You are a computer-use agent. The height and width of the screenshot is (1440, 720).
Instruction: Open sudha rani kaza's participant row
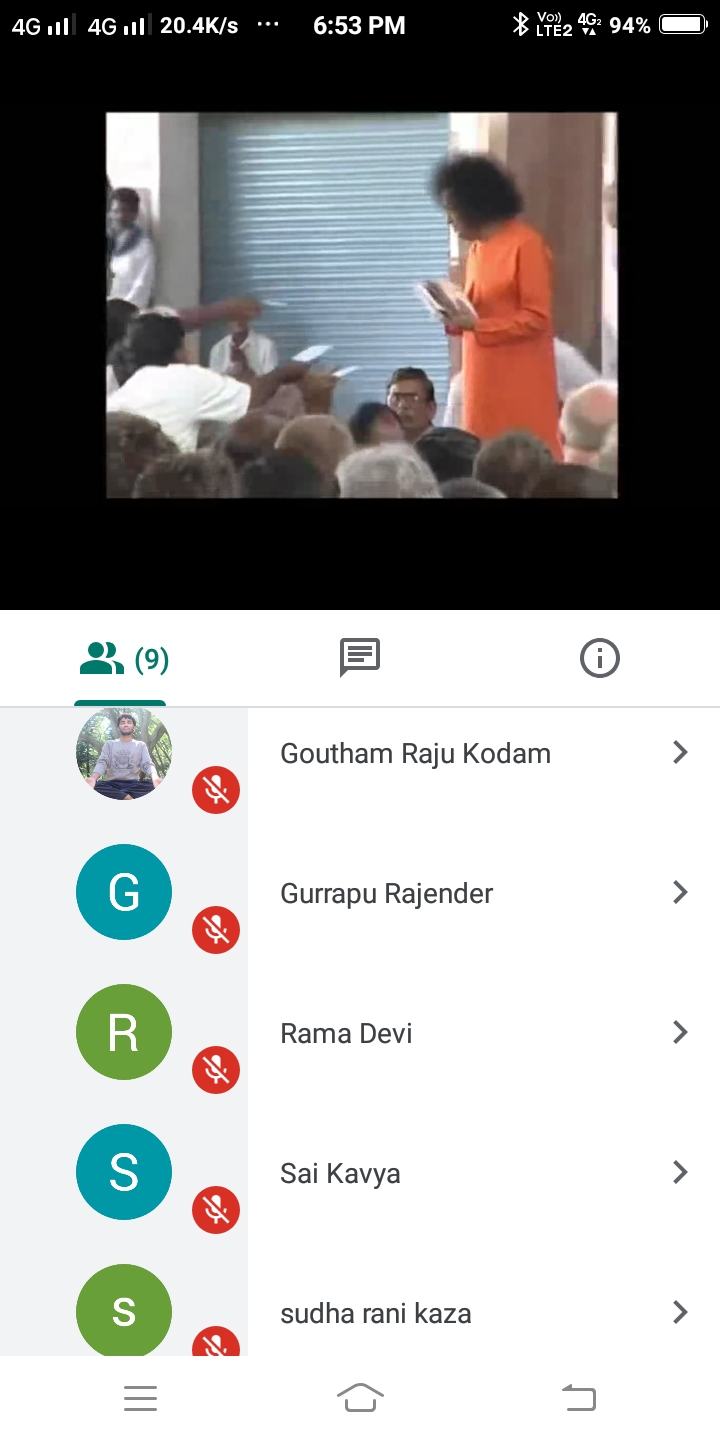click(480, 1313)
